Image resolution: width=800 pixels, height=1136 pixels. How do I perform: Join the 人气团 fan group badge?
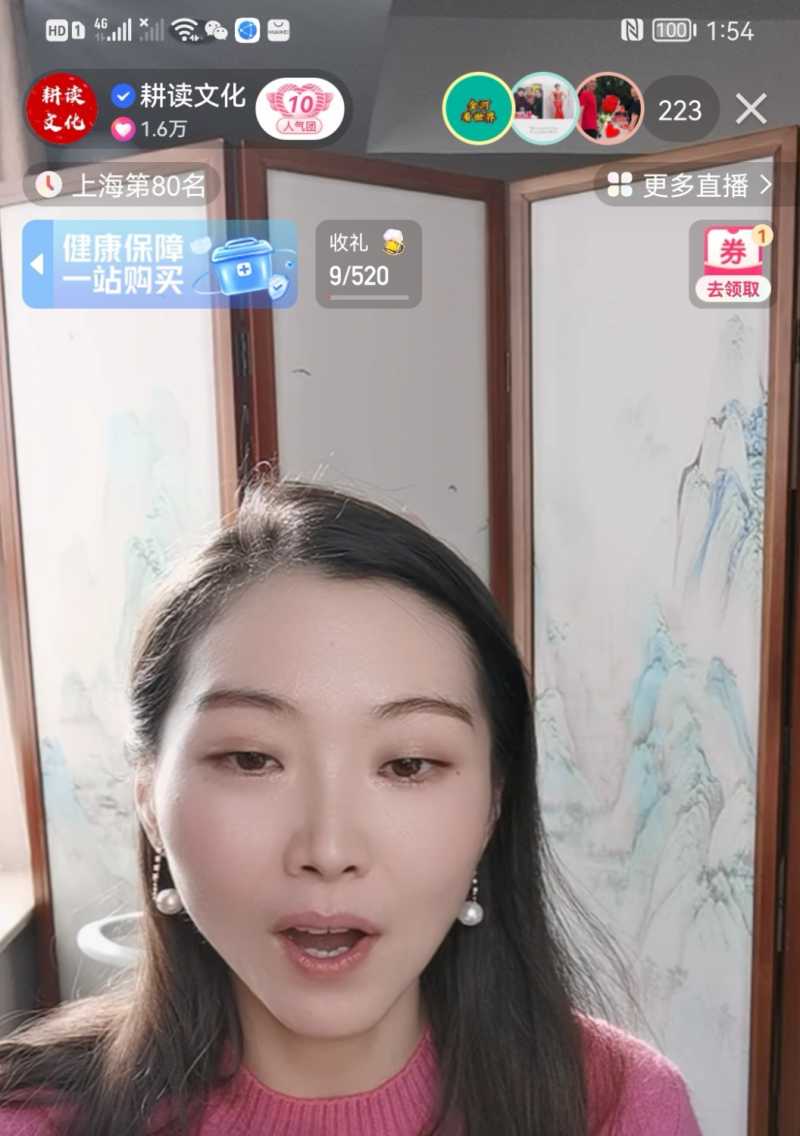[300, 109]
